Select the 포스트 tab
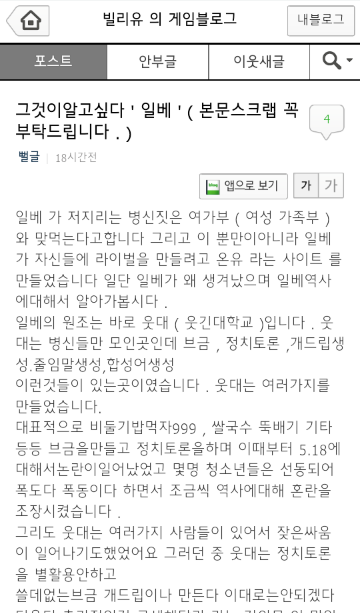Screen dimensions: 360x613 [x=53, y=62]
